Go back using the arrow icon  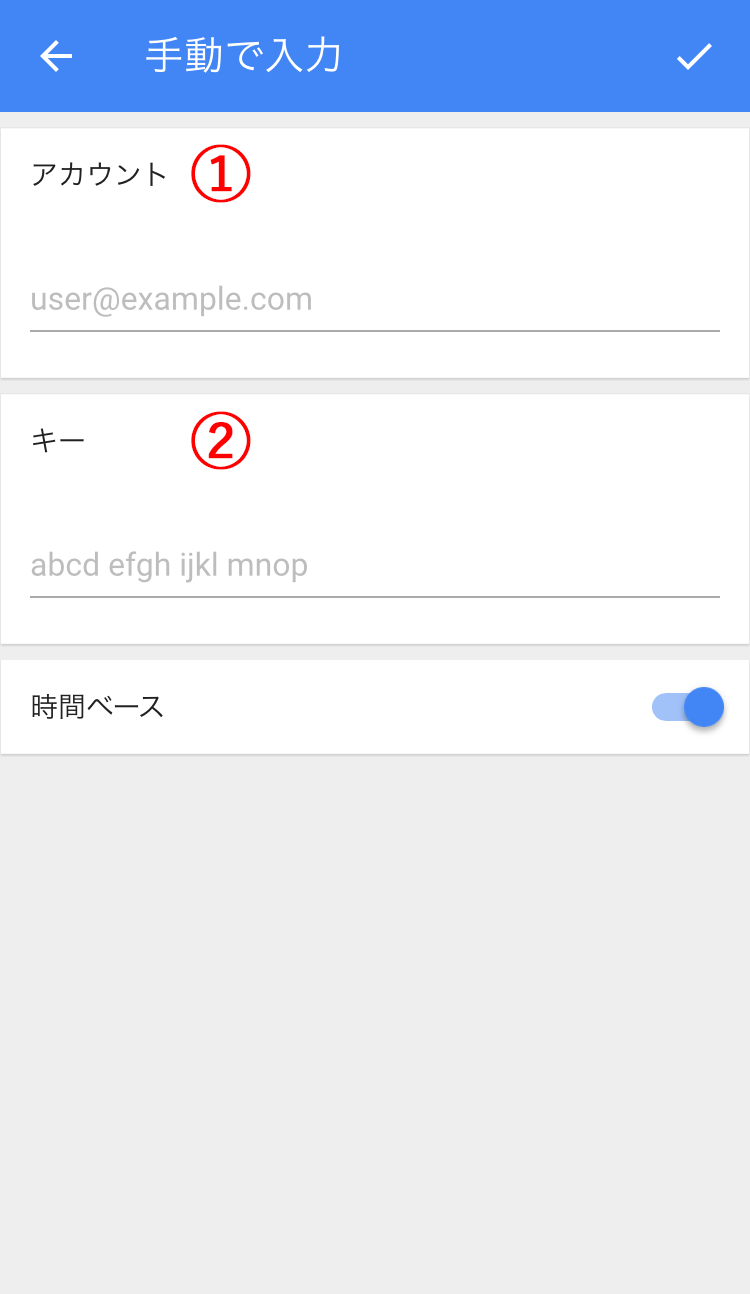(x=56, y=56)
